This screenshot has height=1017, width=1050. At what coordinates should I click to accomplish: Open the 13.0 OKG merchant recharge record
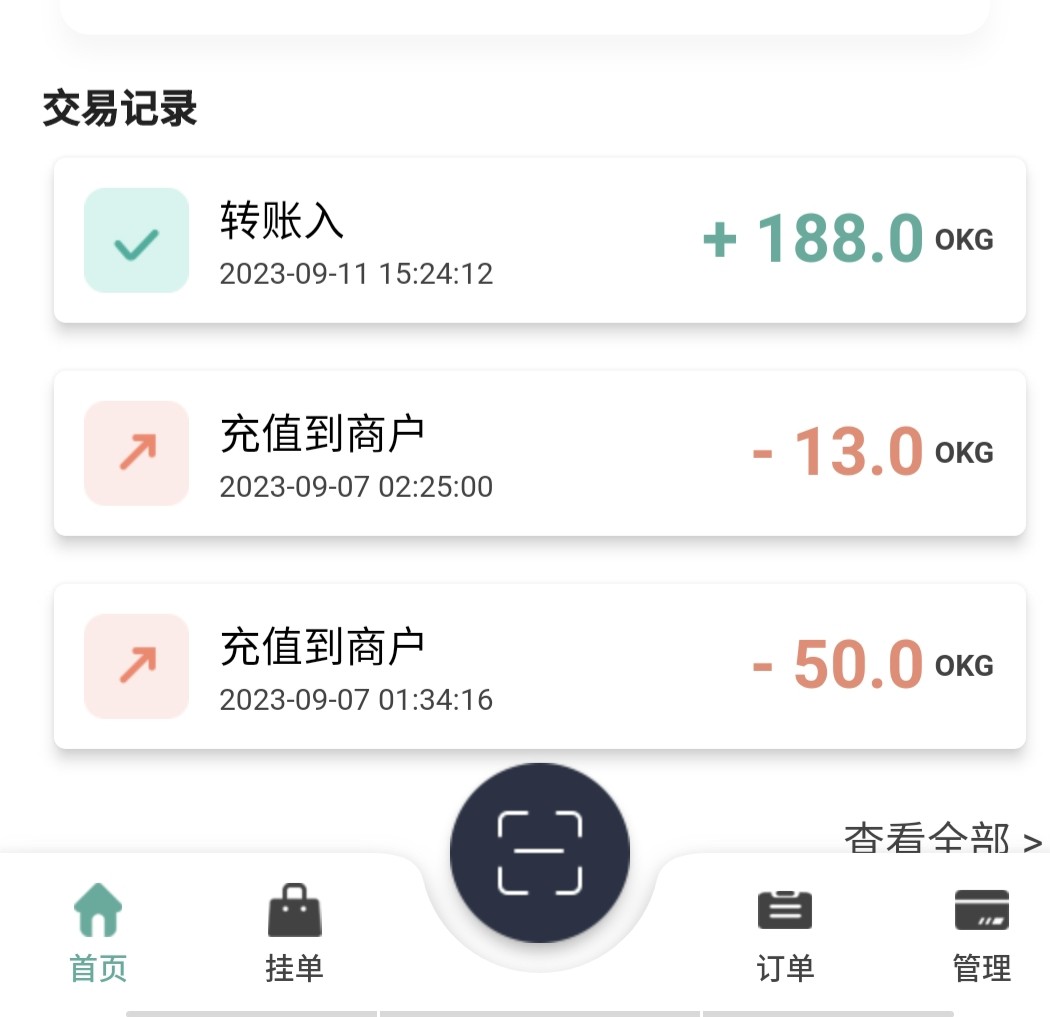coord(539,453)
